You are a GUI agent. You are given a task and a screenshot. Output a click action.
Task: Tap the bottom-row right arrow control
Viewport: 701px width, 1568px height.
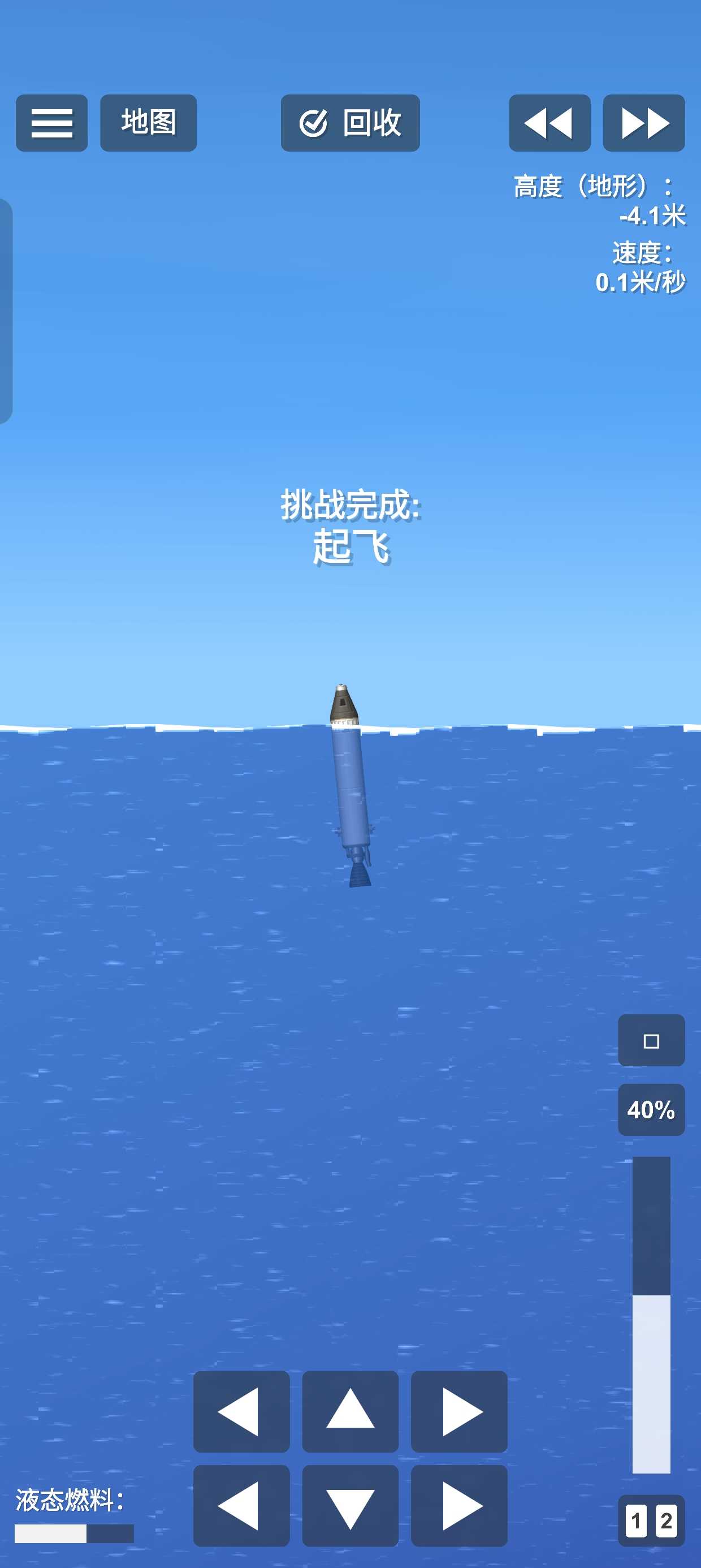click(459, 1505)
